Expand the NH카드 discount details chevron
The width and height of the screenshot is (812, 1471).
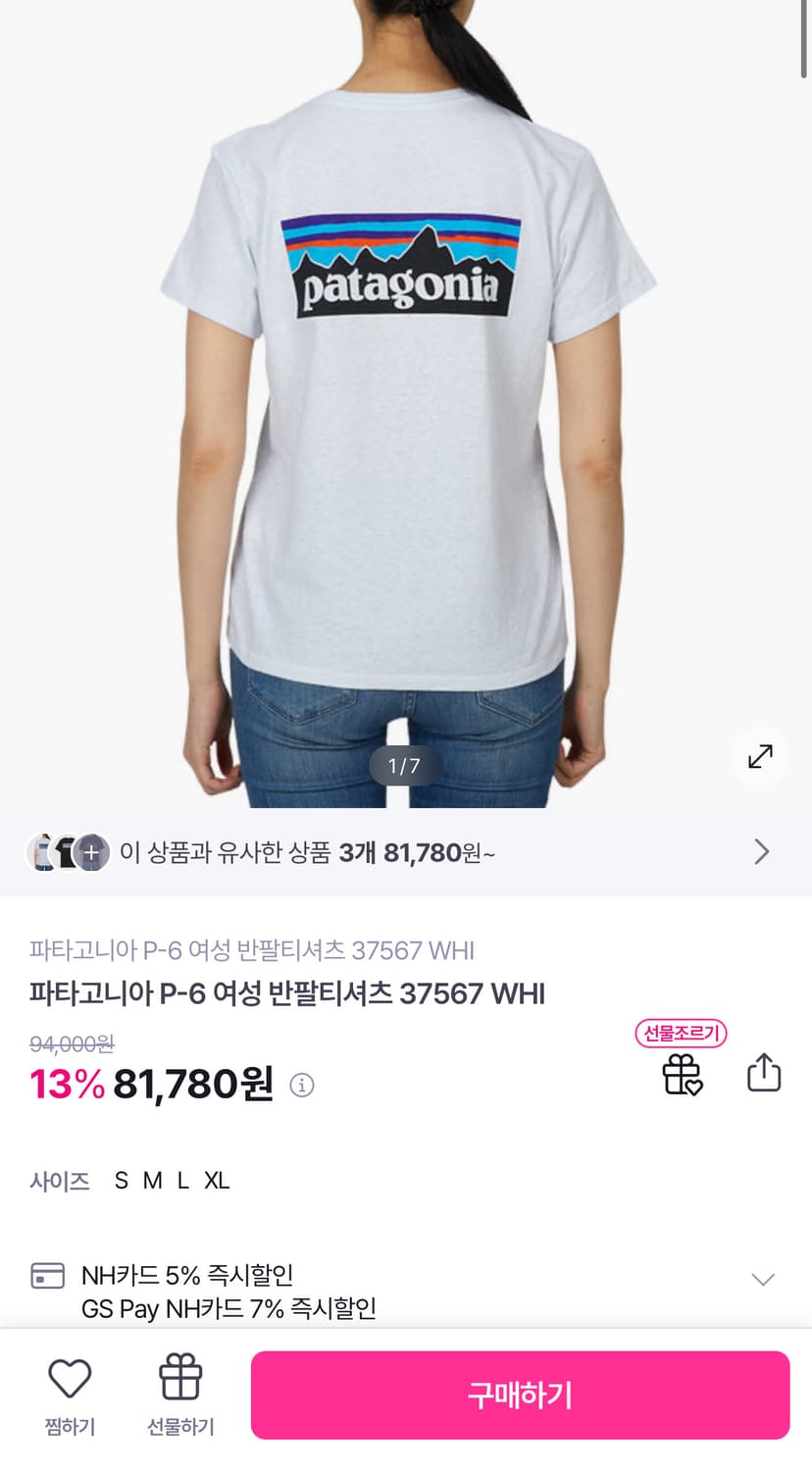point(762,1279)
